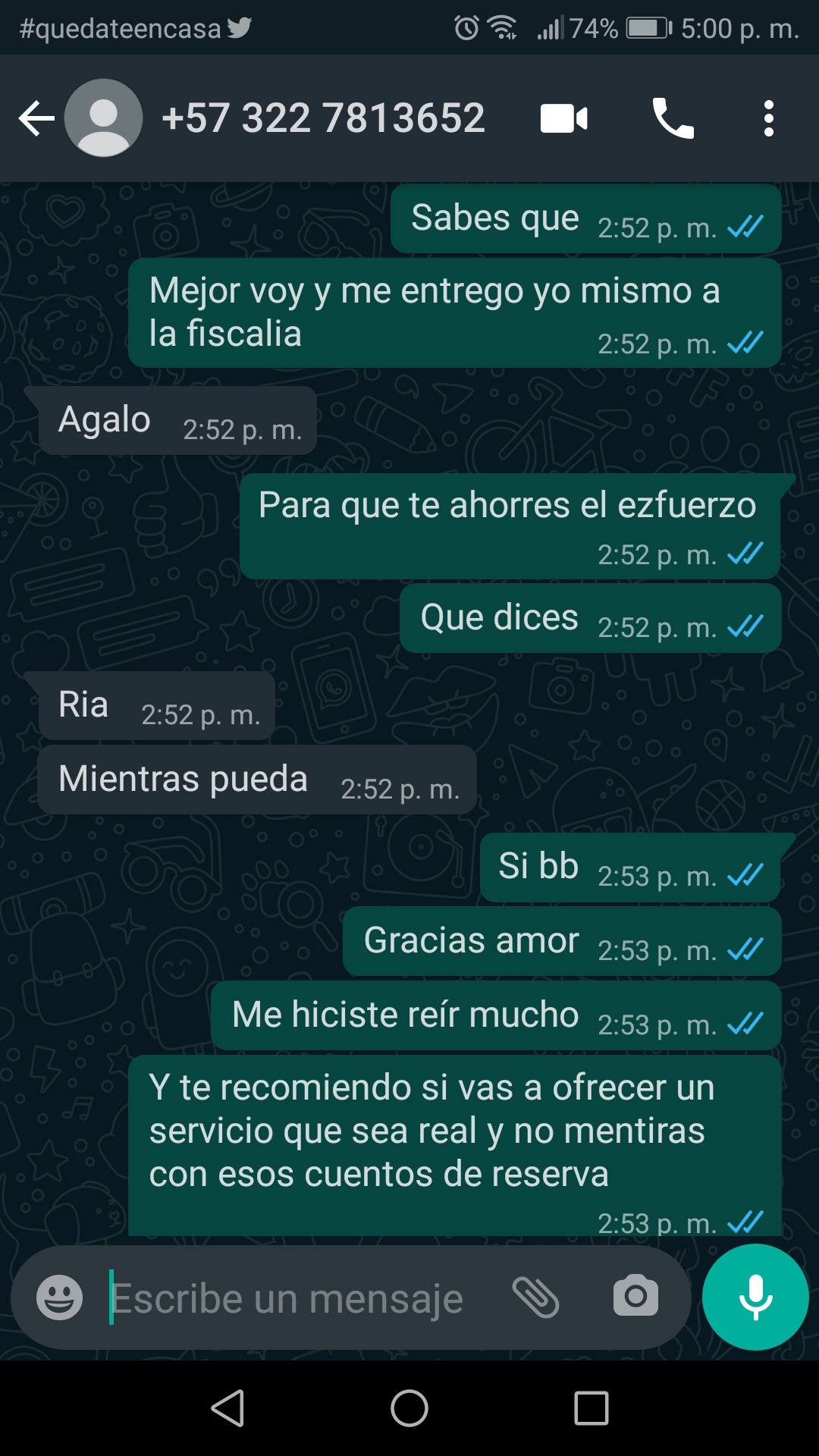Open the three-dot overflow menu
Viewport: 819px width, 1456px height.
click(768, 119)
